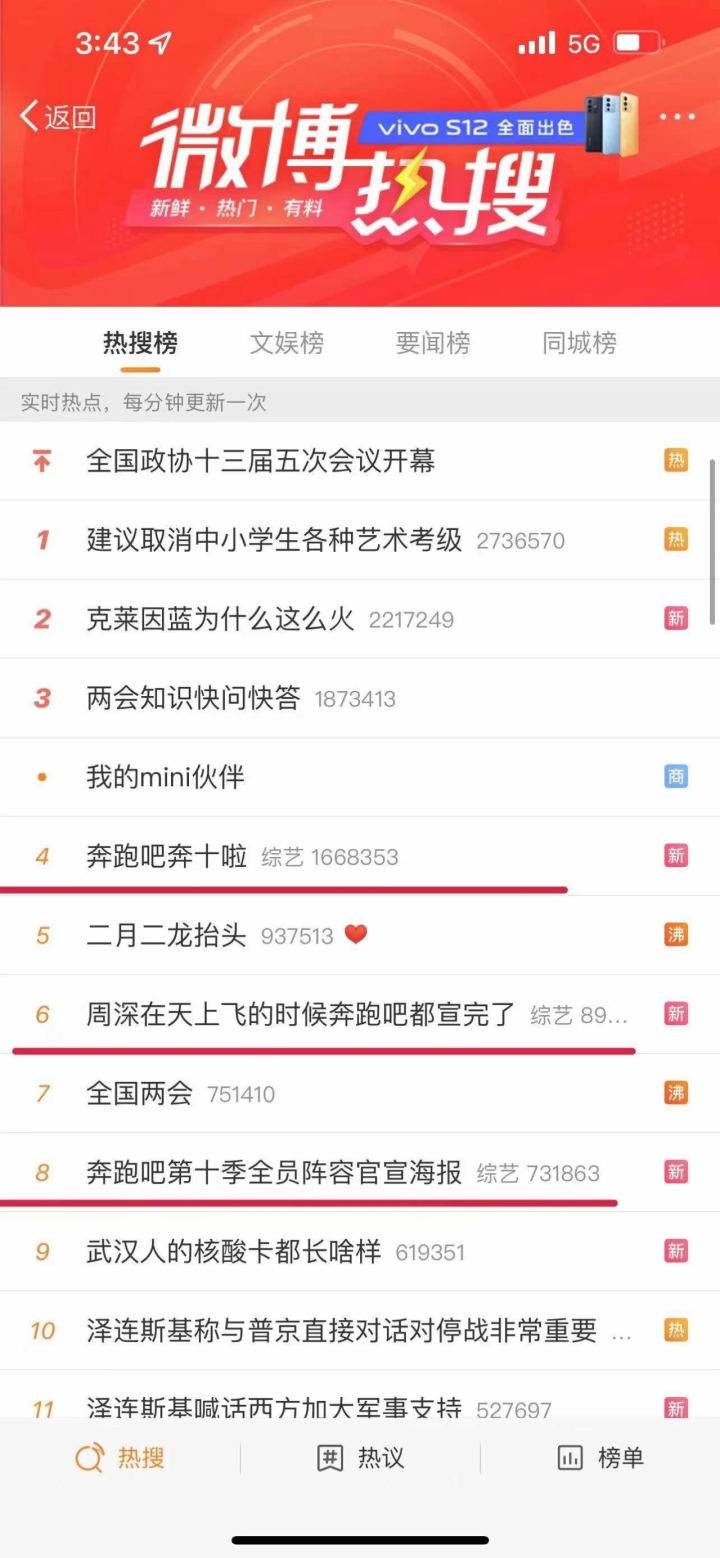Switch to the 文娱榜 tab
The height and width of the screenshot is (1558, 720).
pos(286,343)
